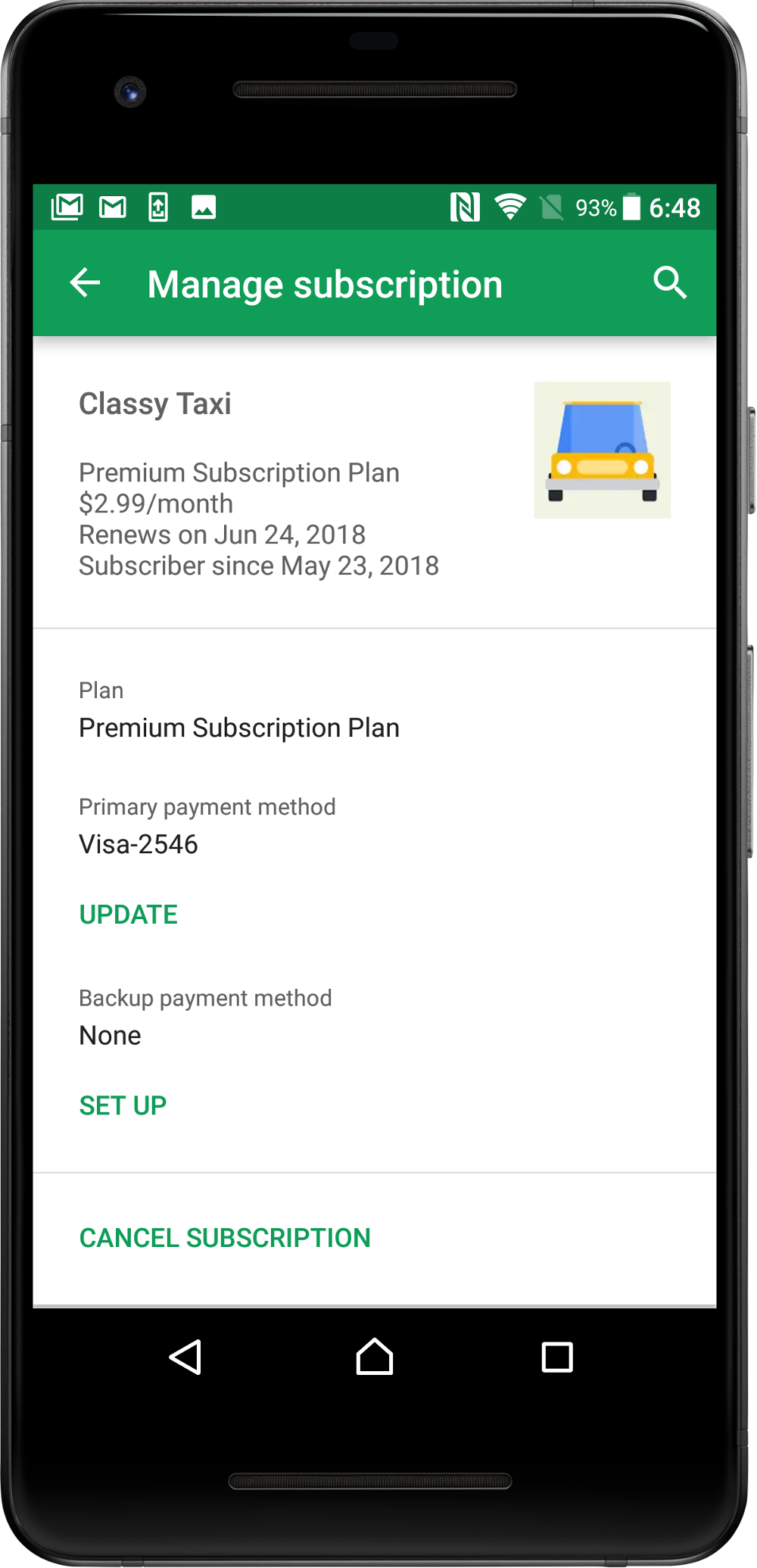Open recent apps with the square button
The width and height of the screenshot is (757, 1568).
click(557, 1357)
